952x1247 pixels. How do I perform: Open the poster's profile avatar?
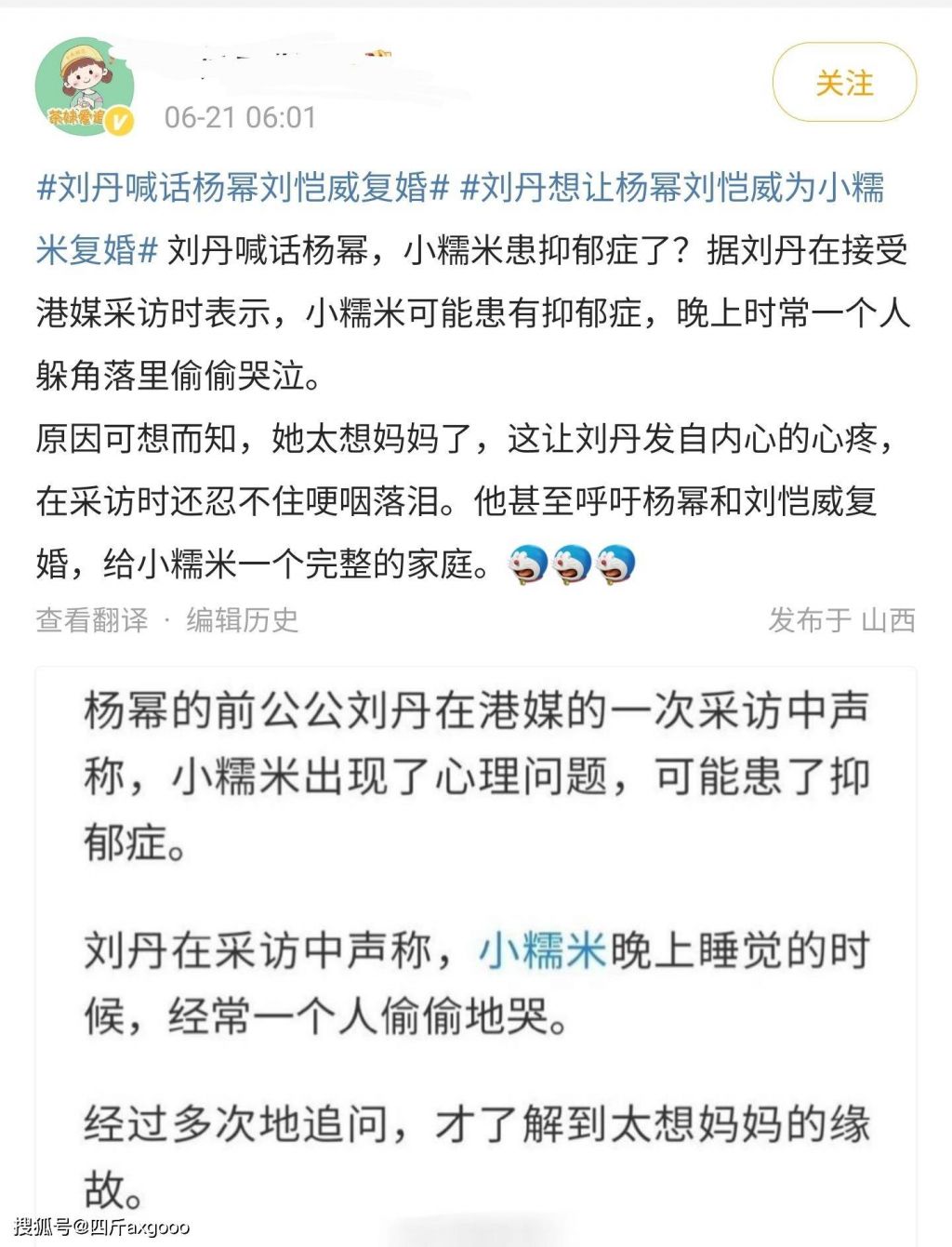pos(85,87)
